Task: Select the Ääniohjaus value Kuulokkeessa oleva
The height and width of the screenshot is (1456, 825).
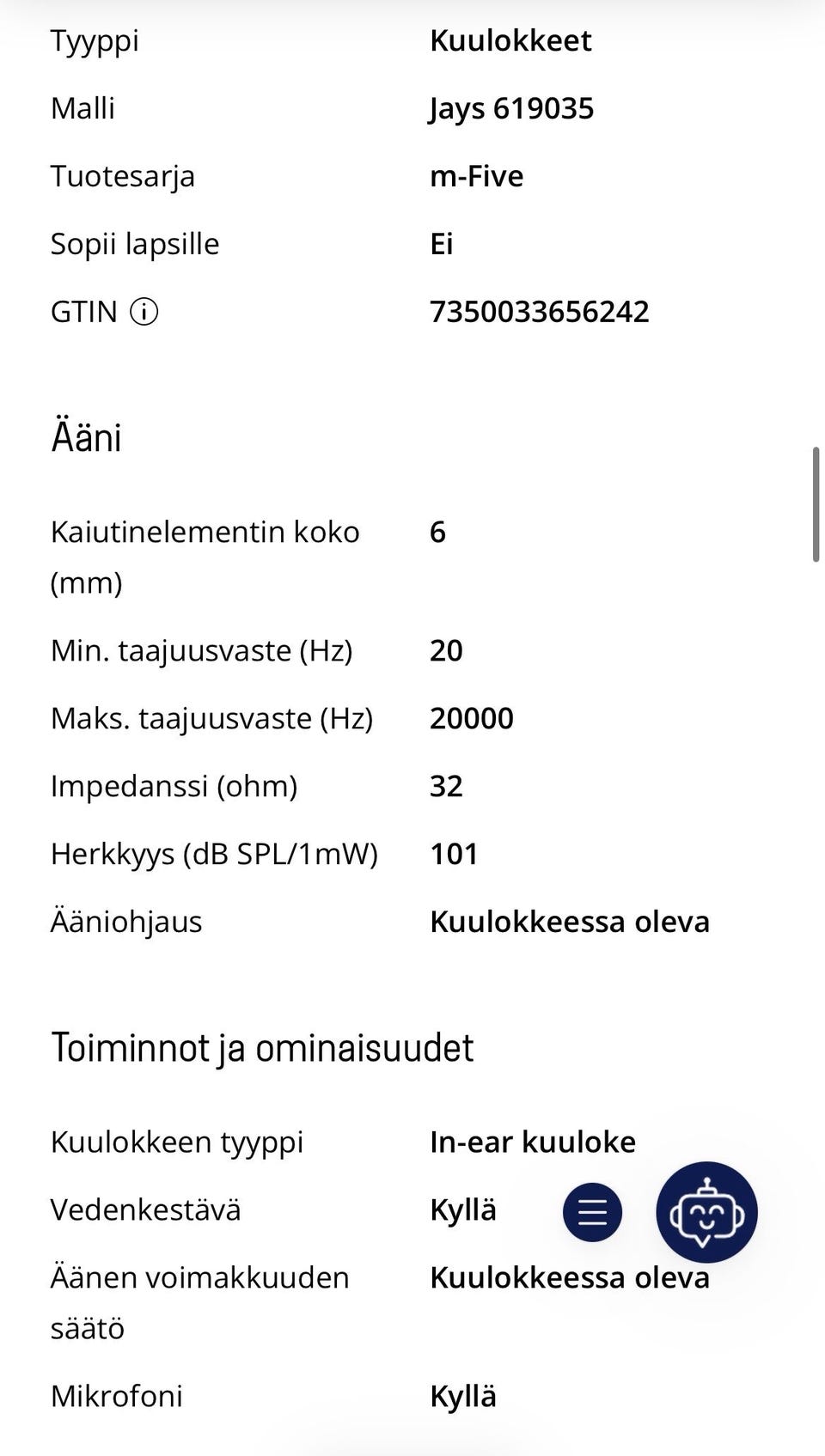Action: point(571,921)
